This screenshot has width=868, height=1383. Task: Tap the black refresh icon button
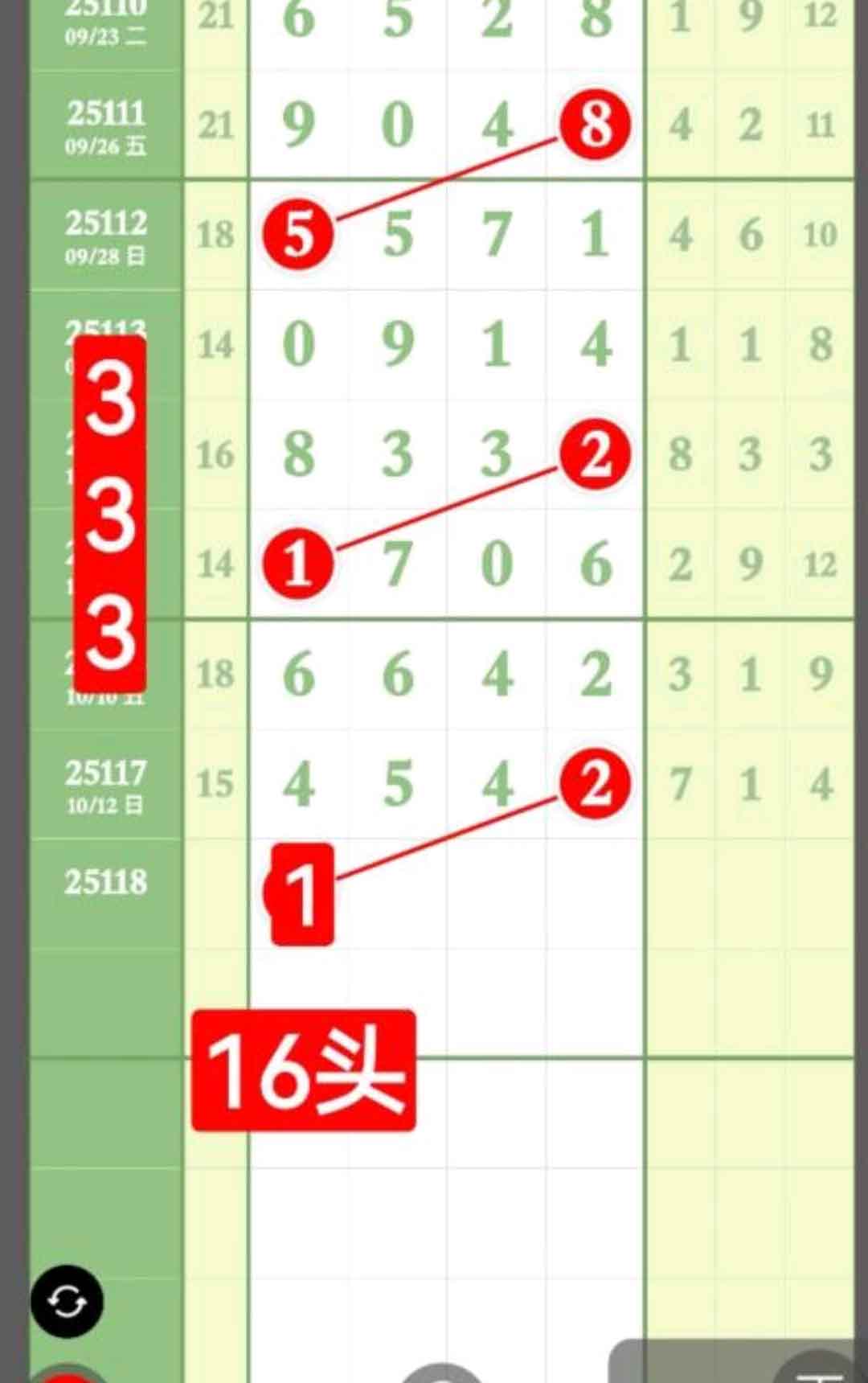pyautogui.click(x=67, y=1301)
